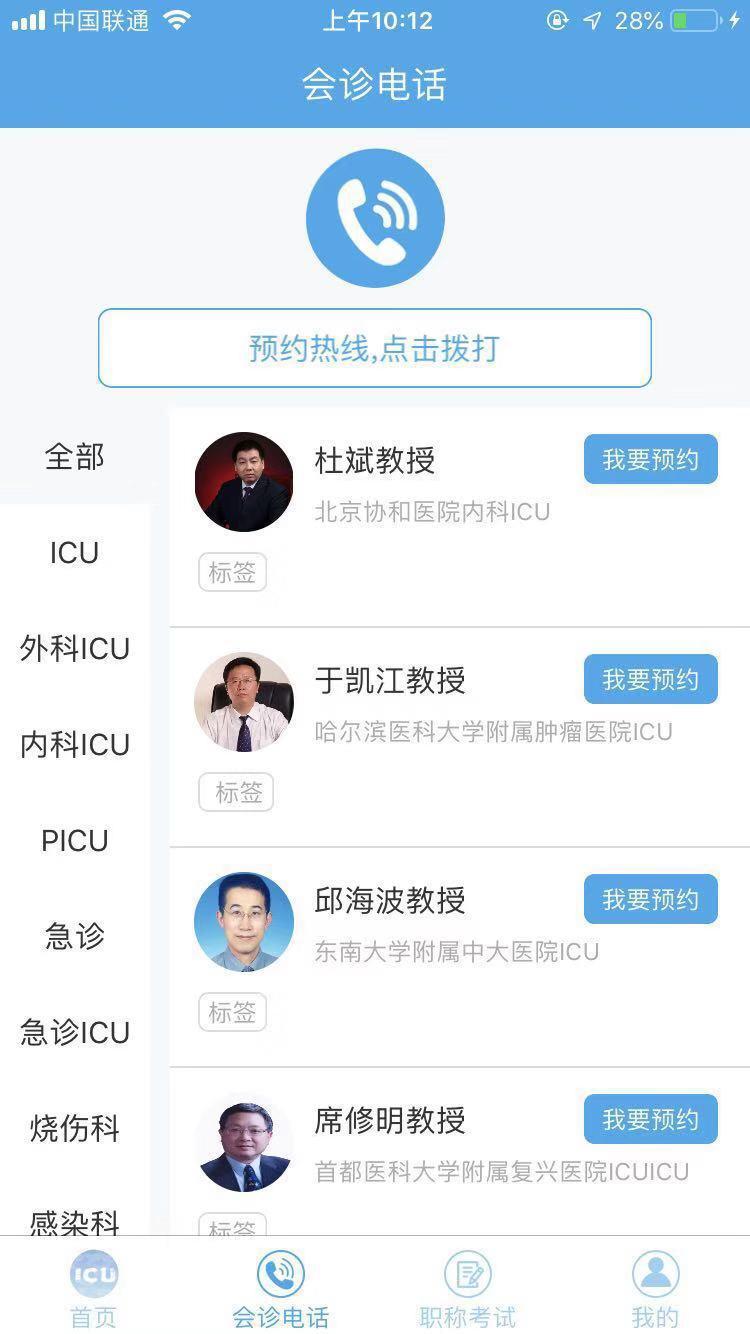The height and width of the screenshot is (1334, 750).
Task: Open 杜斌教授's profile photo
Action: click(244, 482)
